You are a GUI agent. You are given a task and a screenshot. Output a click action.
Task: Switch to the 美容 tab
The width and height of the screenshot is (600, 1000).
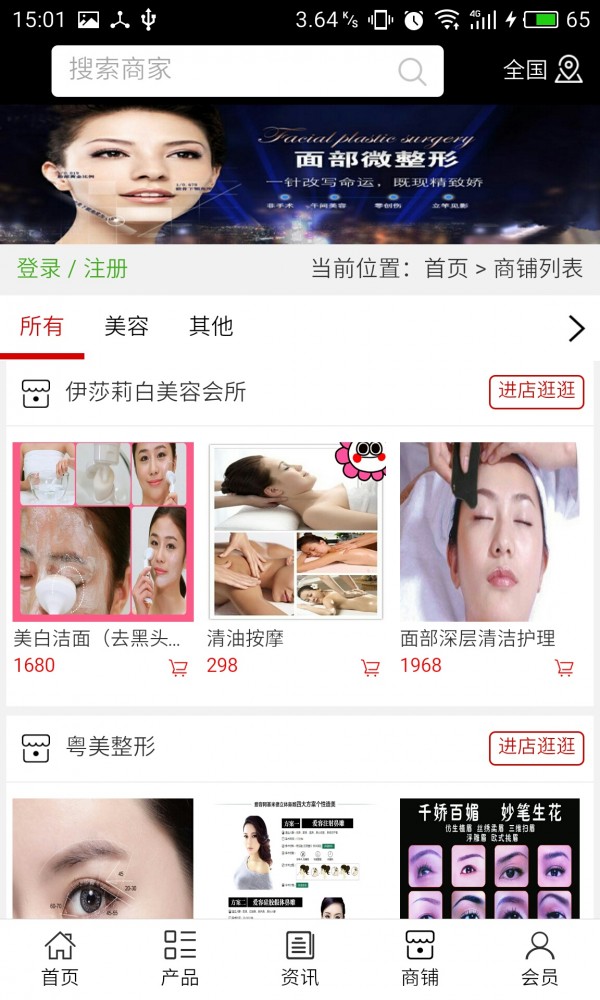pos(126,326)
